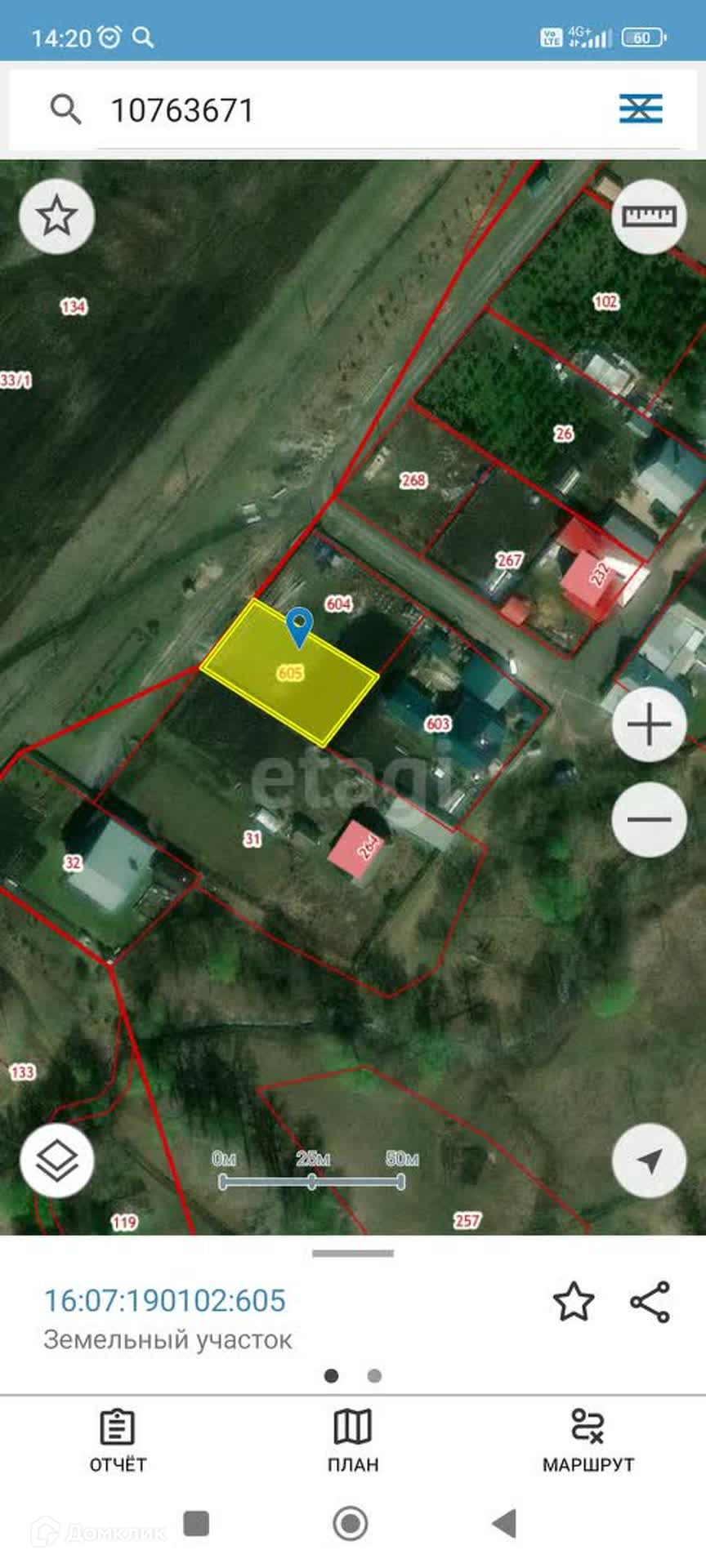Zoom out of the map with minus
The image size is (706, 1568).
pyautogui.click(x=649, y=819)
